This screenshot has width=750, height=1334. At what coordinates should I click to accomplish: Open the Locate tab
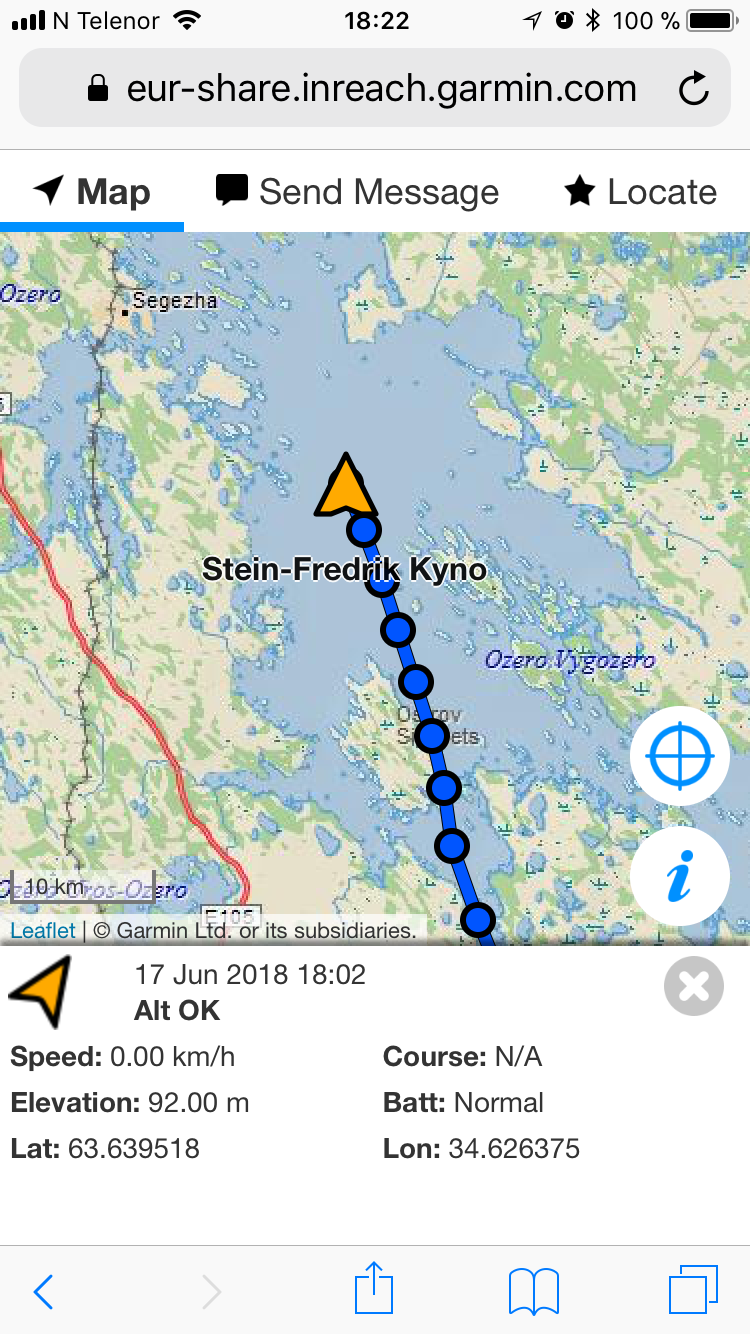[641, 192]
